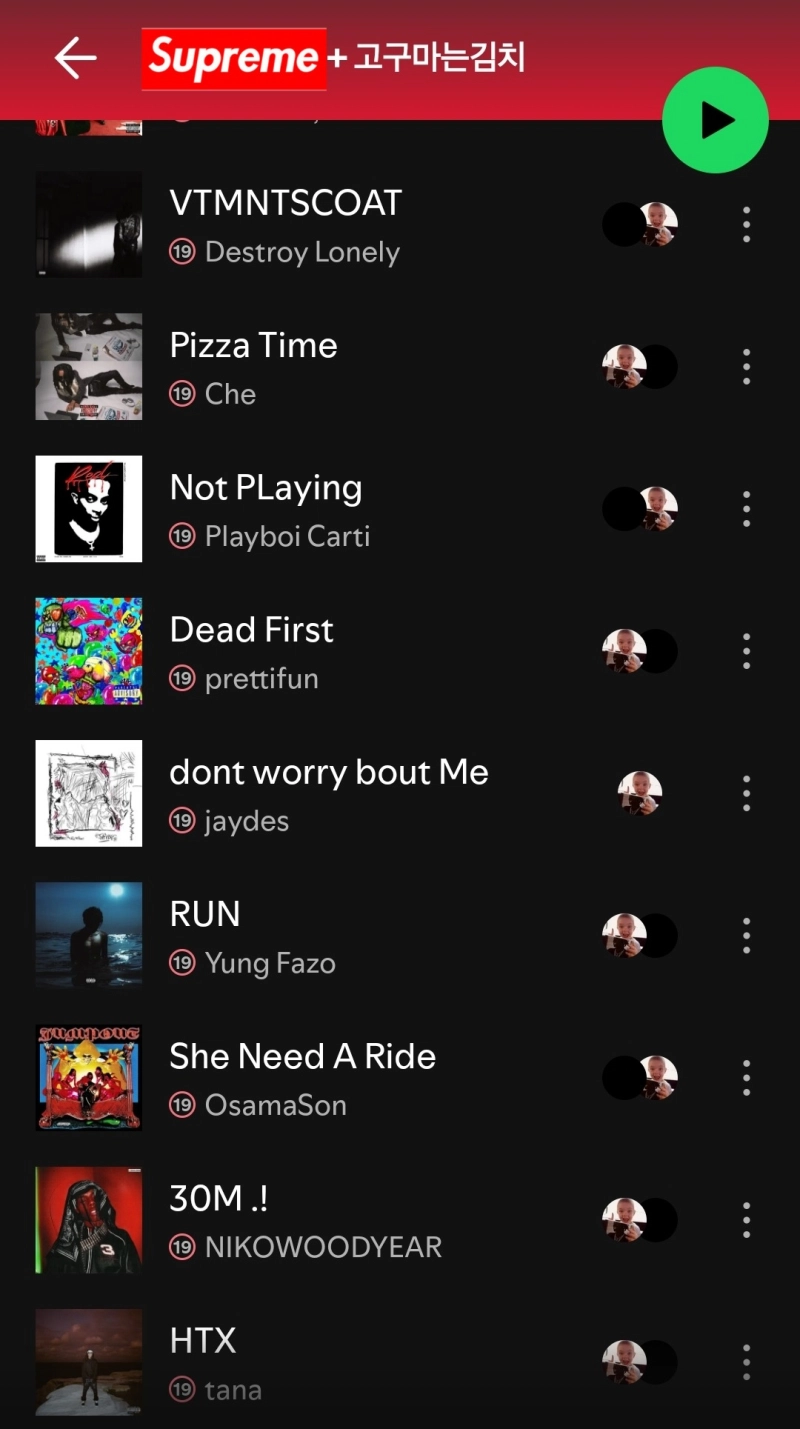Open more options for dont worry bout Me
Screen dimensions: 800x1429
(746, 793)
